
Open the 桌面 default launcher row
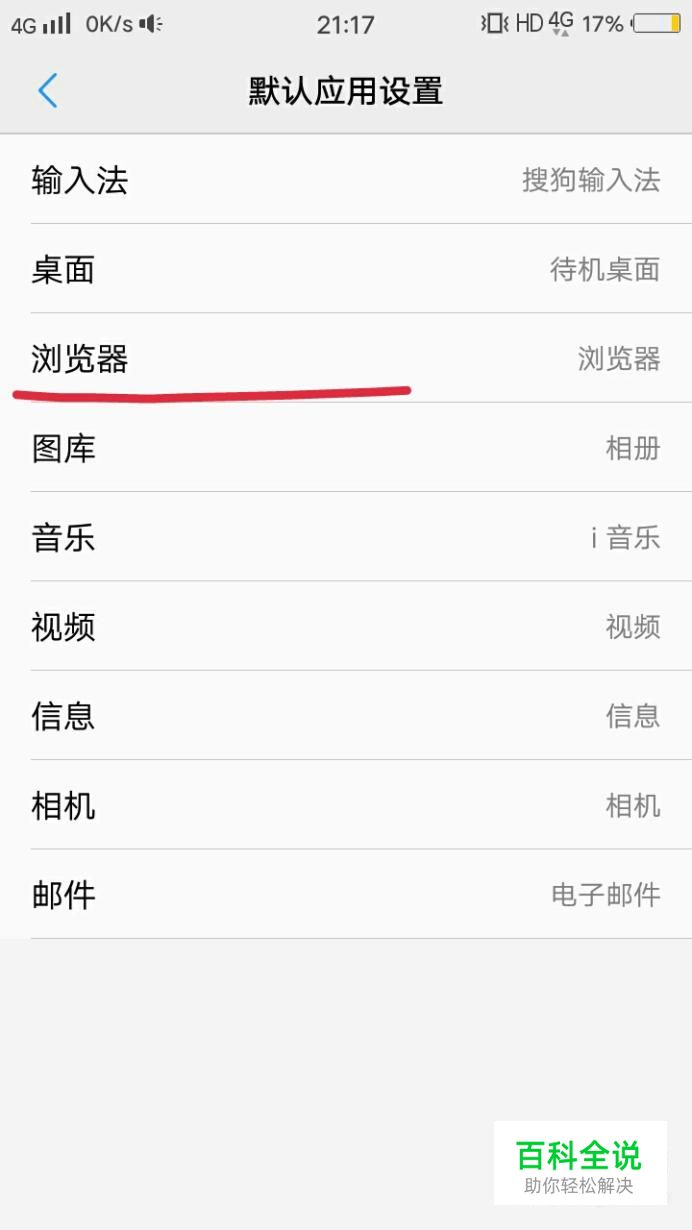pos(345,269)
